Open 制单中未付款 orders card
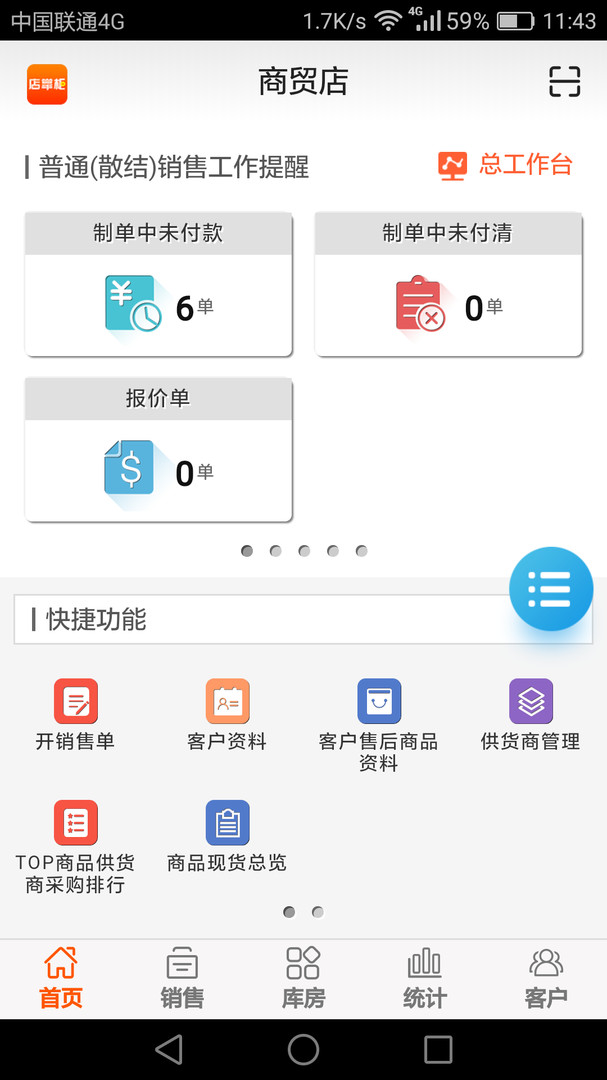 click(158, 285)
